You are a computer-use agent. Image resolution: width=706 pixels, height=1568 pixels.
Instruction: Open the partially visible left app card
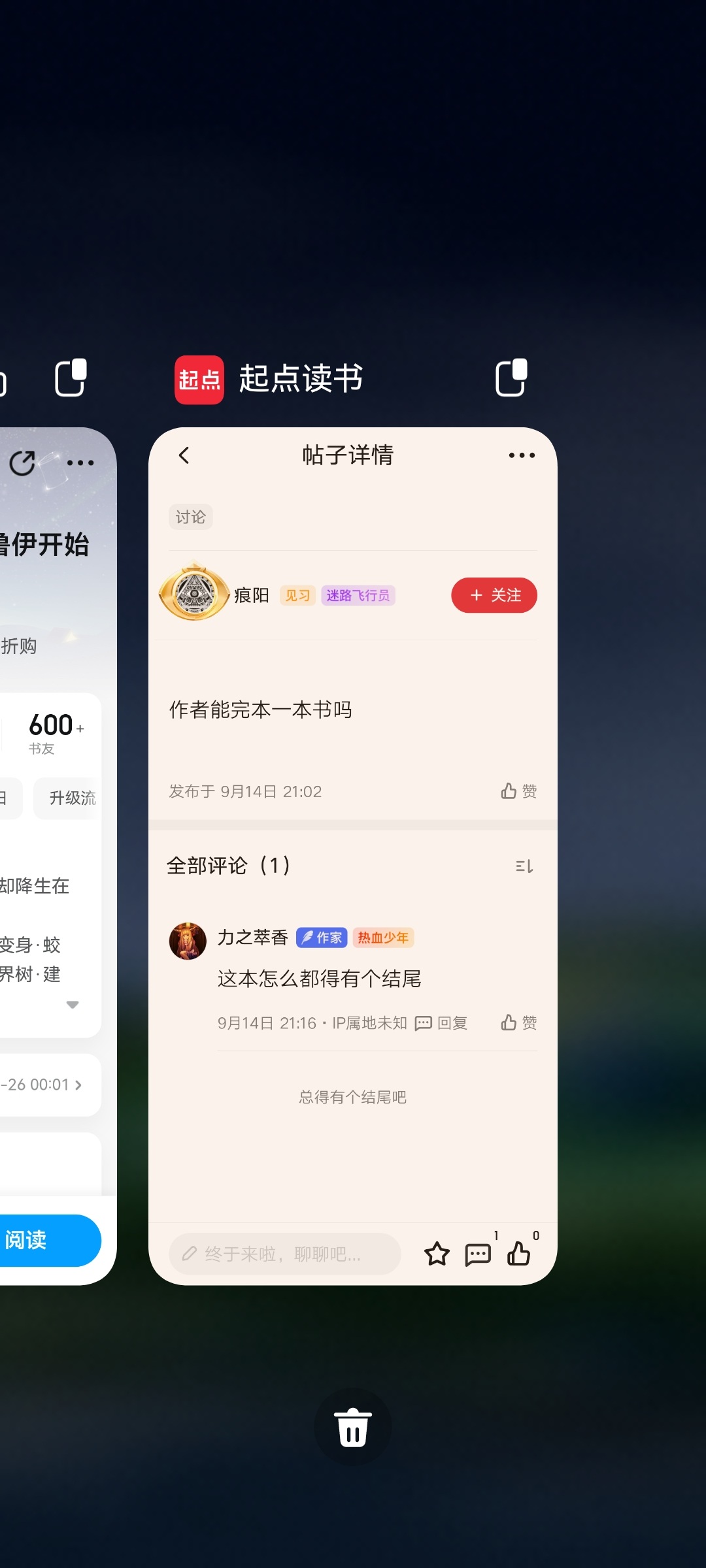pyautogui.click(x=58, y=856)
